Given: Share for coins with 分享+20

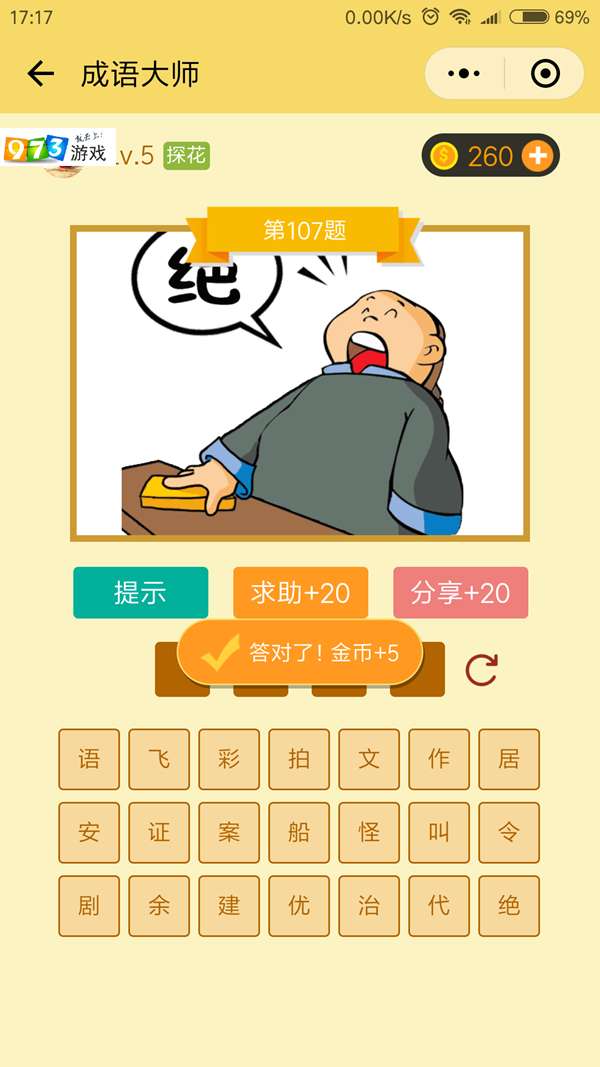Looking at the screenshot, I should click(460, 593).
